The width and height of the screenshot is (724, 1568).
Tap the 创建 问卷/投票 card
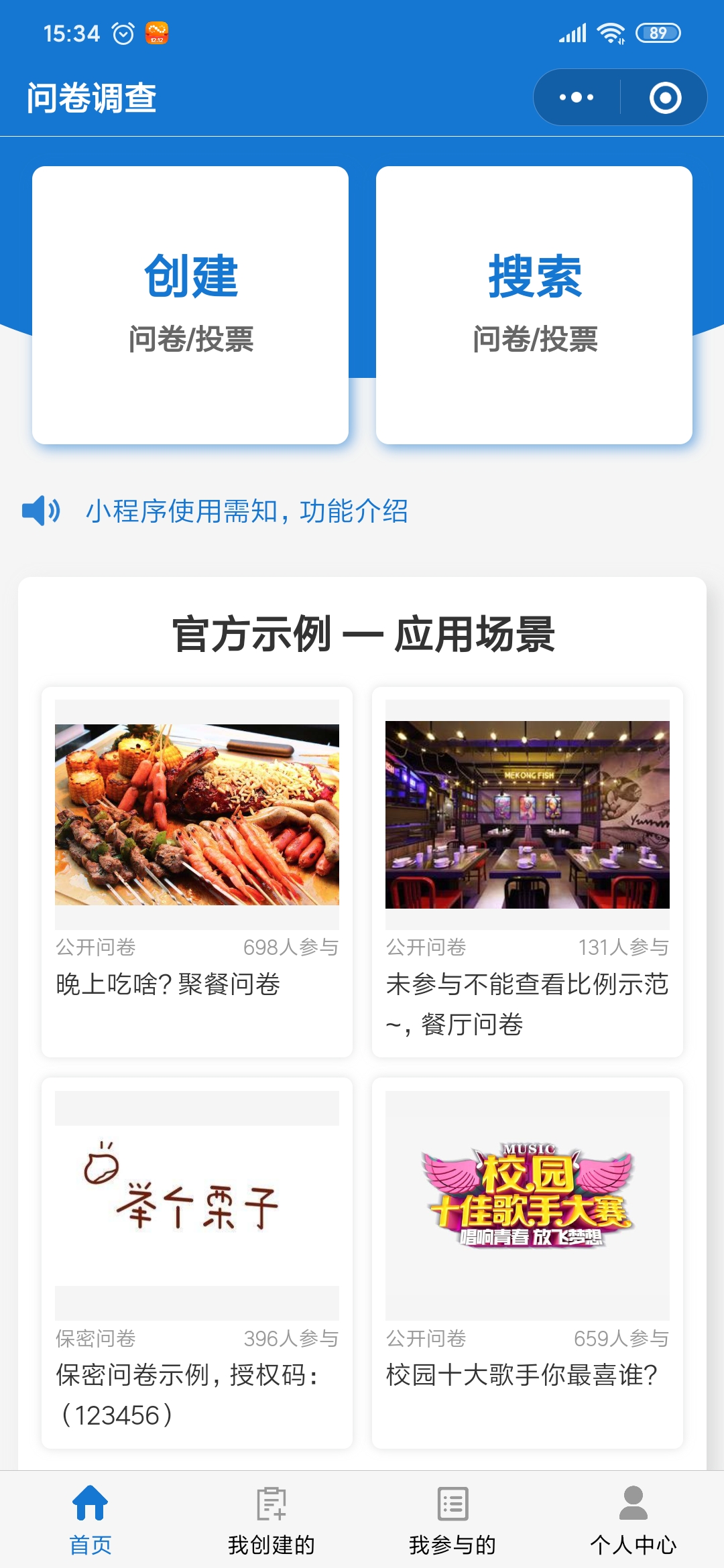click(x=190, y=305)
